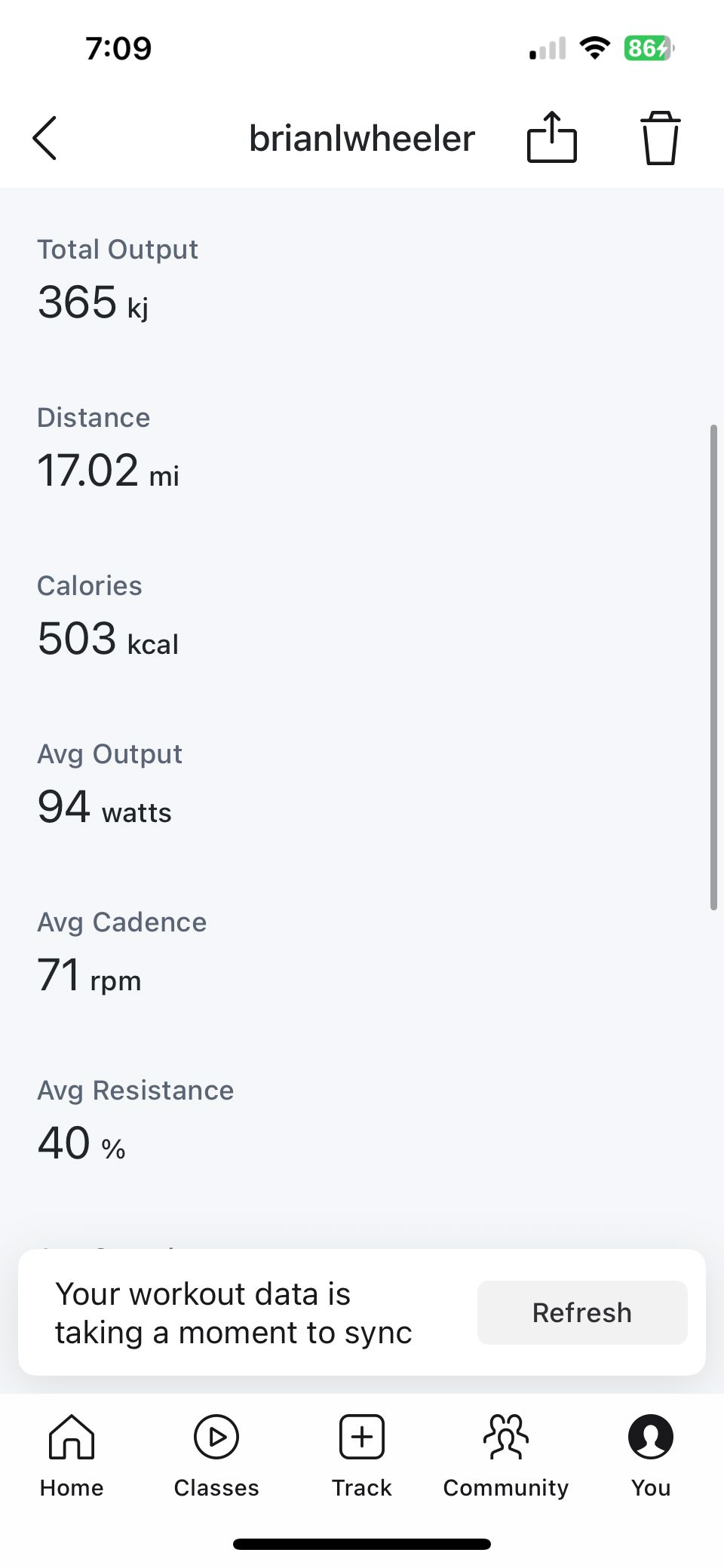
Task: Switch to the Home tab
Action: tap(72, 1456)
